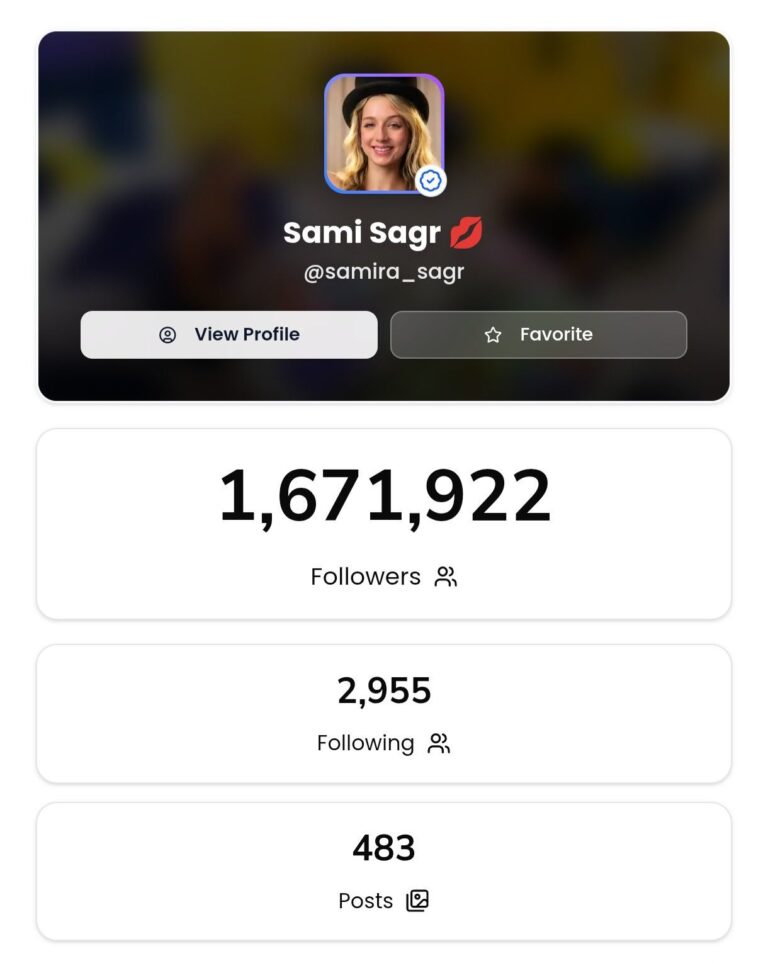Image resolution: width=768 pixels, height=963 pixels.
Task: Click the Followers stats card
Action: click(x=384, y=525)
